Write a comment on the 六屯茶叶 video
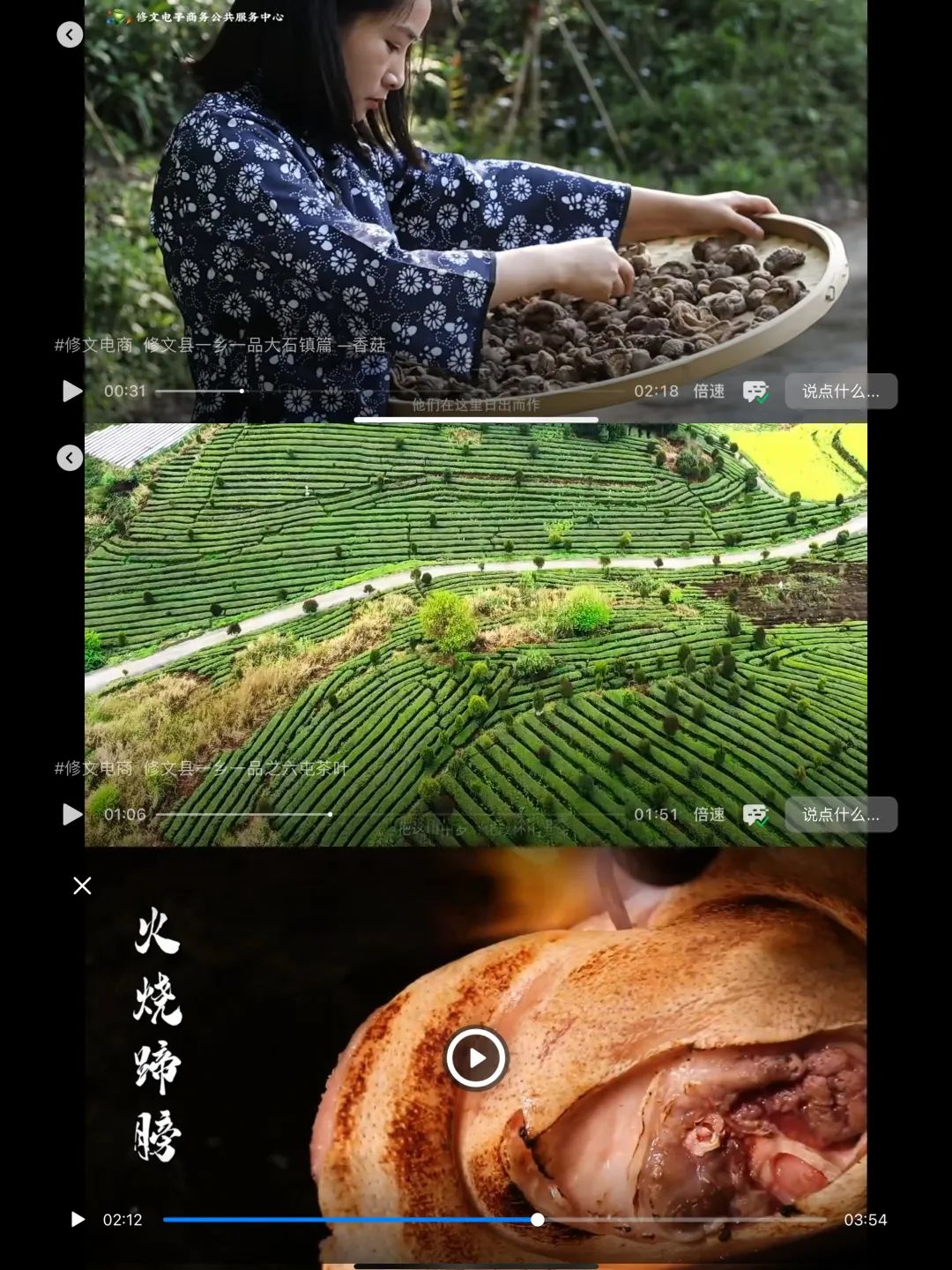The height and width of the screenshot is (1270, 952). pyautogui.click(x=840, y=814)
